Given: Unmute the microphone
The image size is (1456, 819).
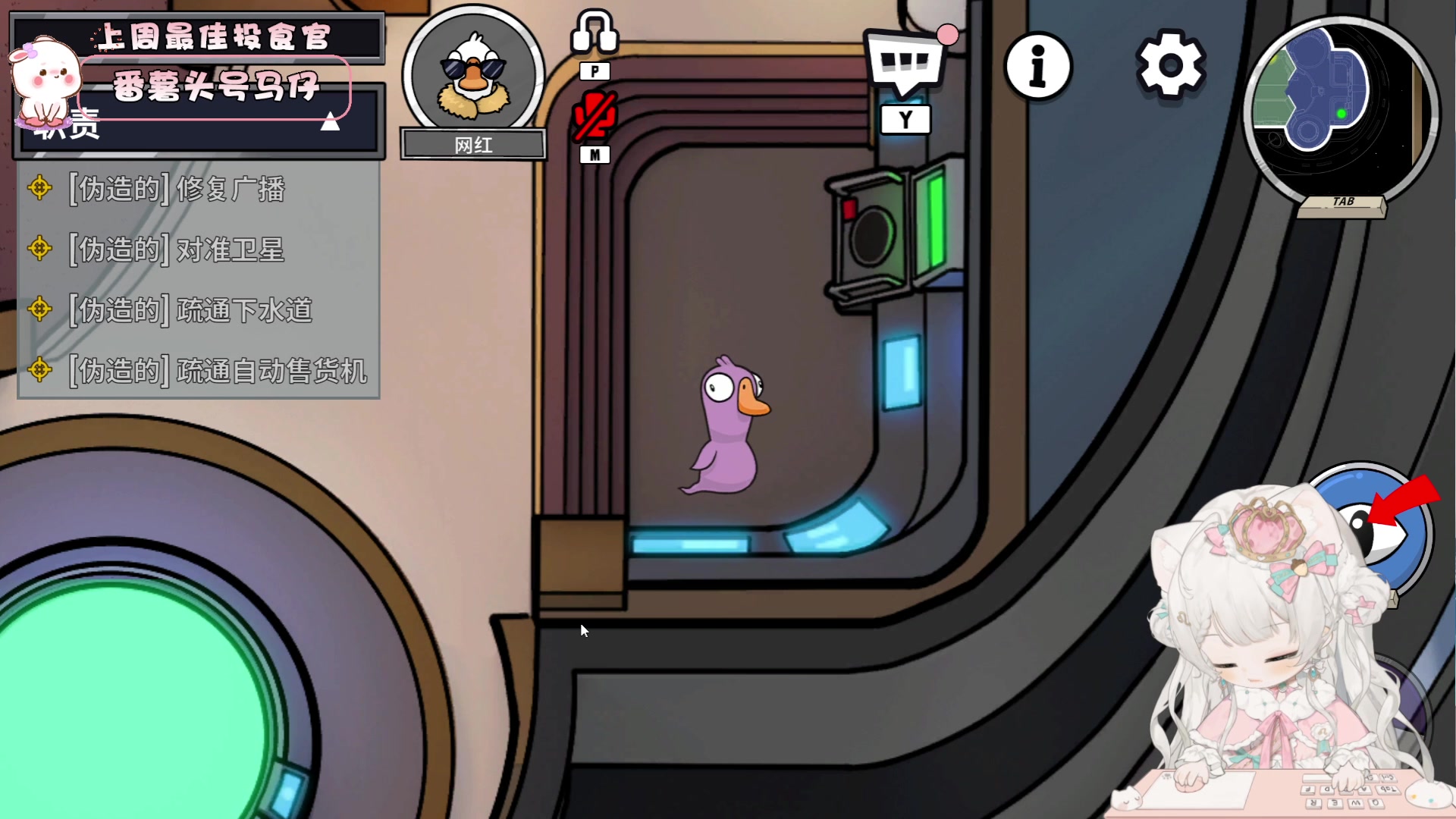Looking at the screenshot, I should pos(595,117).
